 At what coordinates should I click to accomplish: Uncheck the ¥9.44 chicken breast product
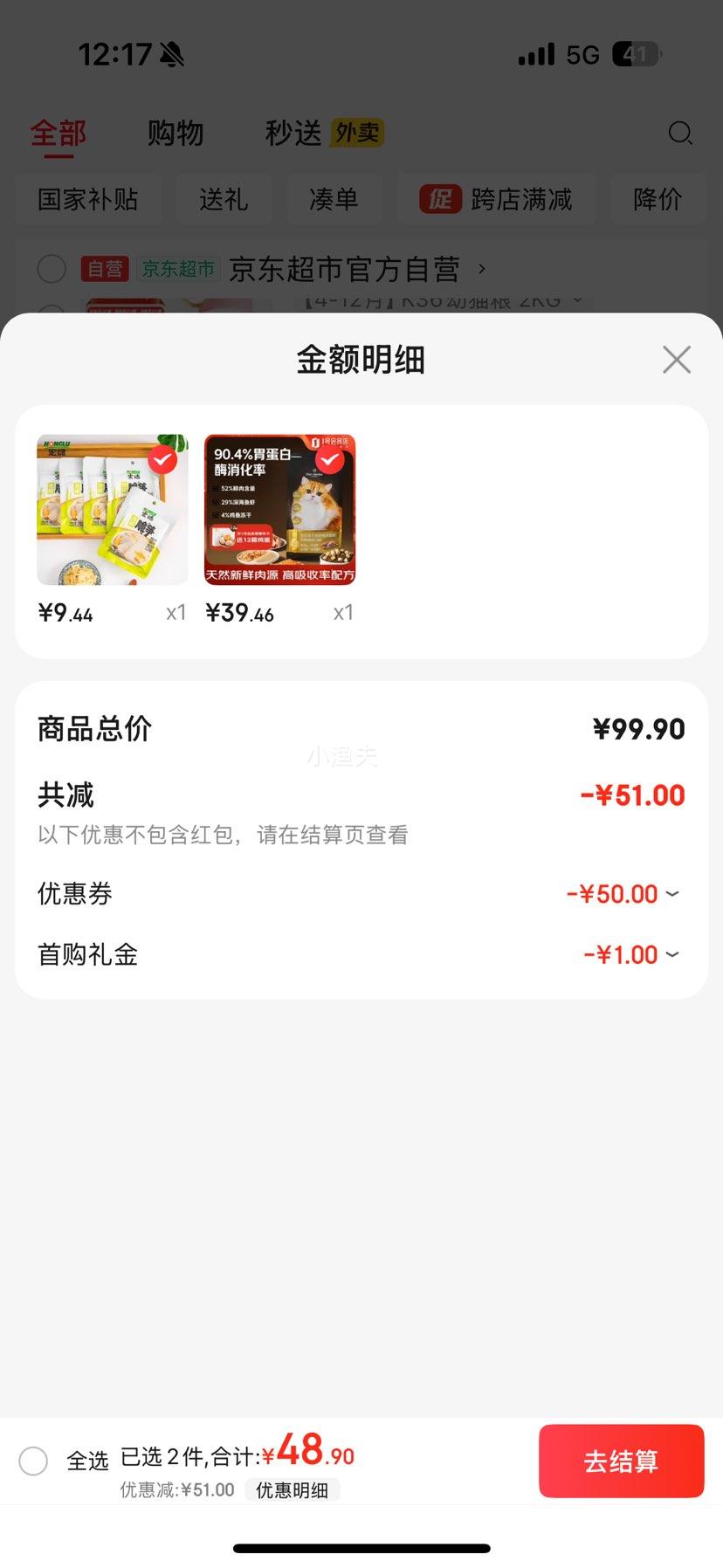(162, 459)
